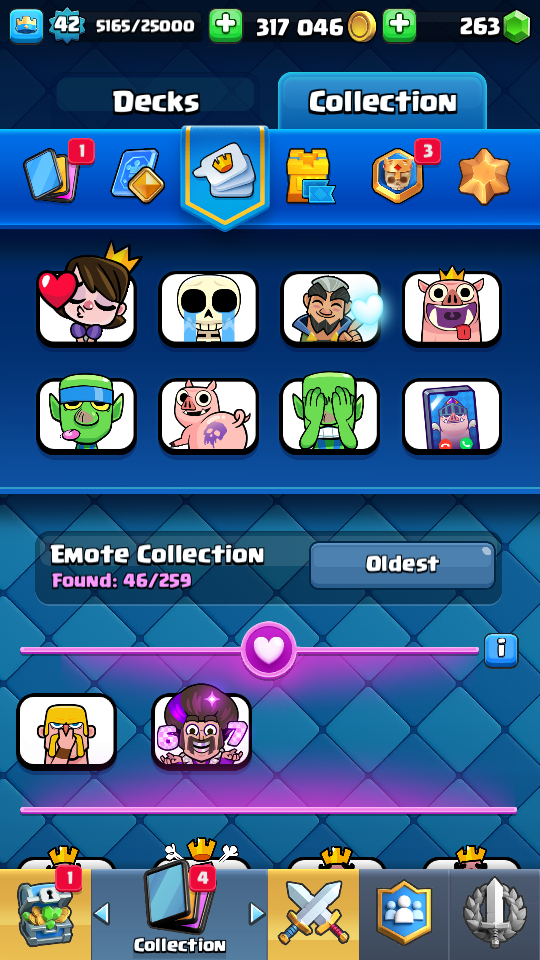Open the cards section with badge 1

tap(54, 174)
